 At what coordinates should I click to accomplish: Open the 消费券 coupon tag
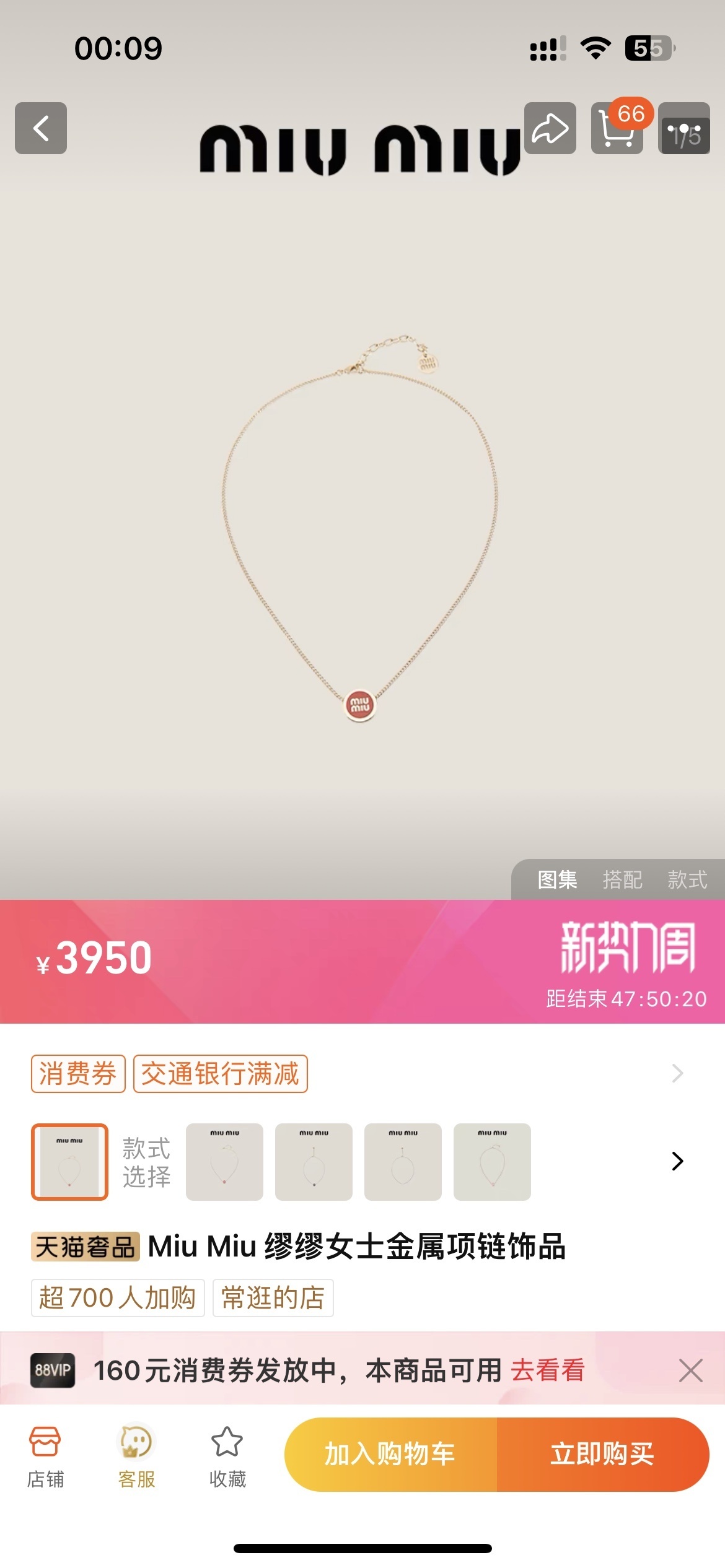78,1074
